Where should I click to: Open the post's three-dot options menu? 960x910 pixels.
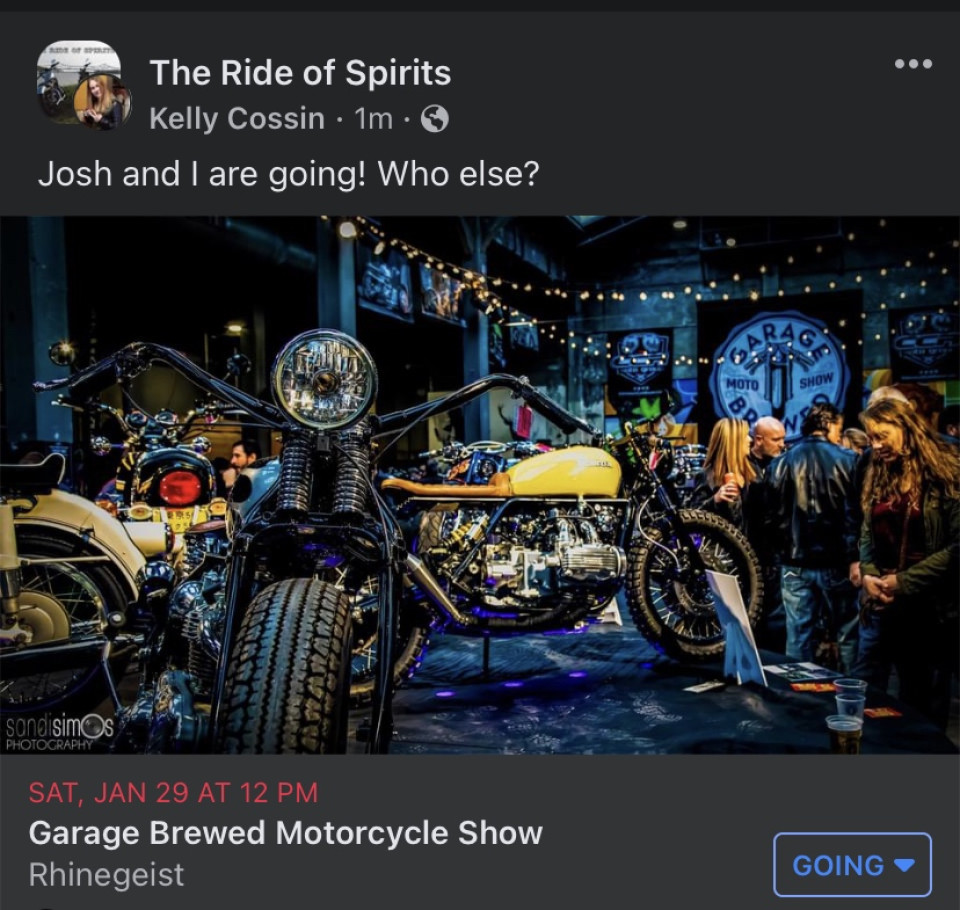912,64
